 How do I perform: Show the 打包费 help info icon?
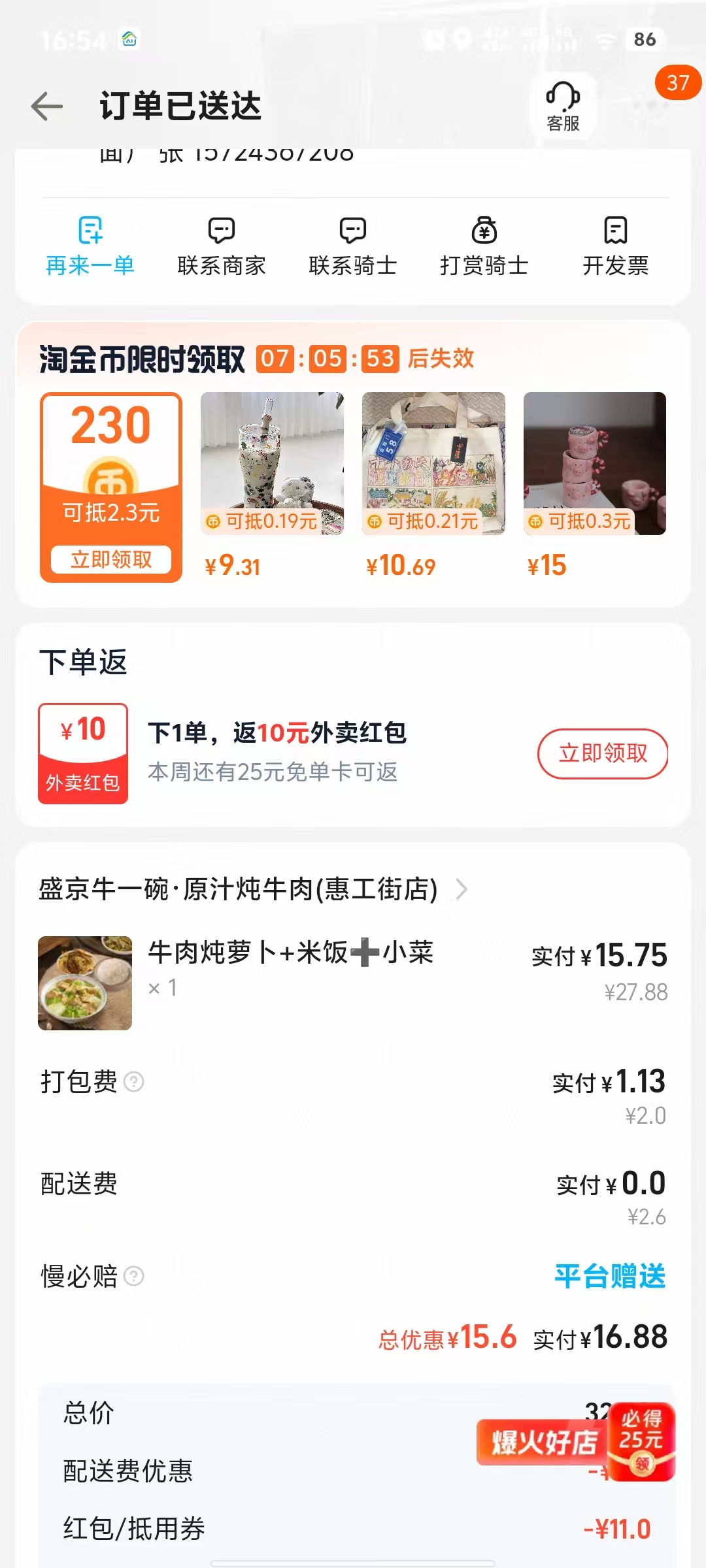click(134, 1082)
